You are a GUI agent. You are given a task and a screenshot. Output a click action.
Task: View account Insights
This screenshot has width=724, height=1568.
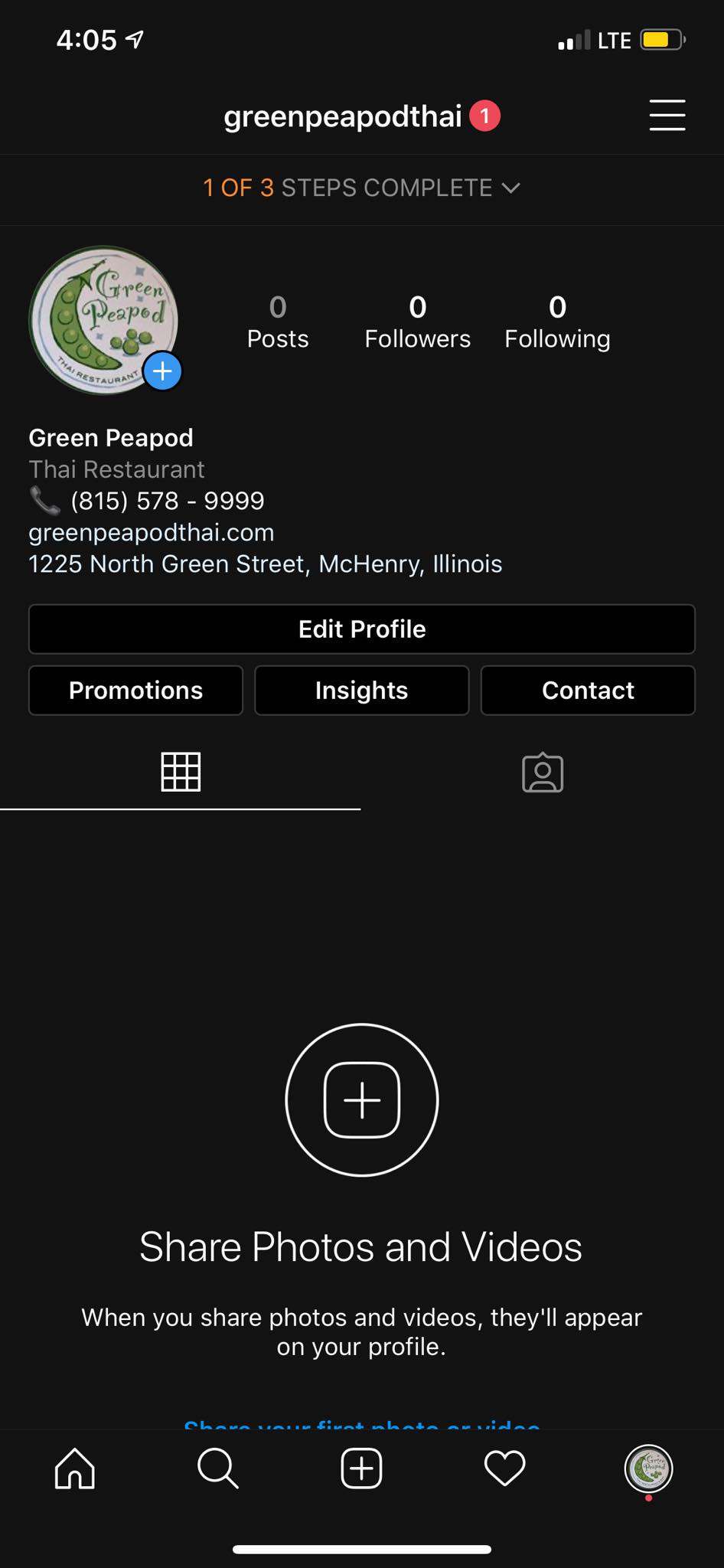[361, 691]
